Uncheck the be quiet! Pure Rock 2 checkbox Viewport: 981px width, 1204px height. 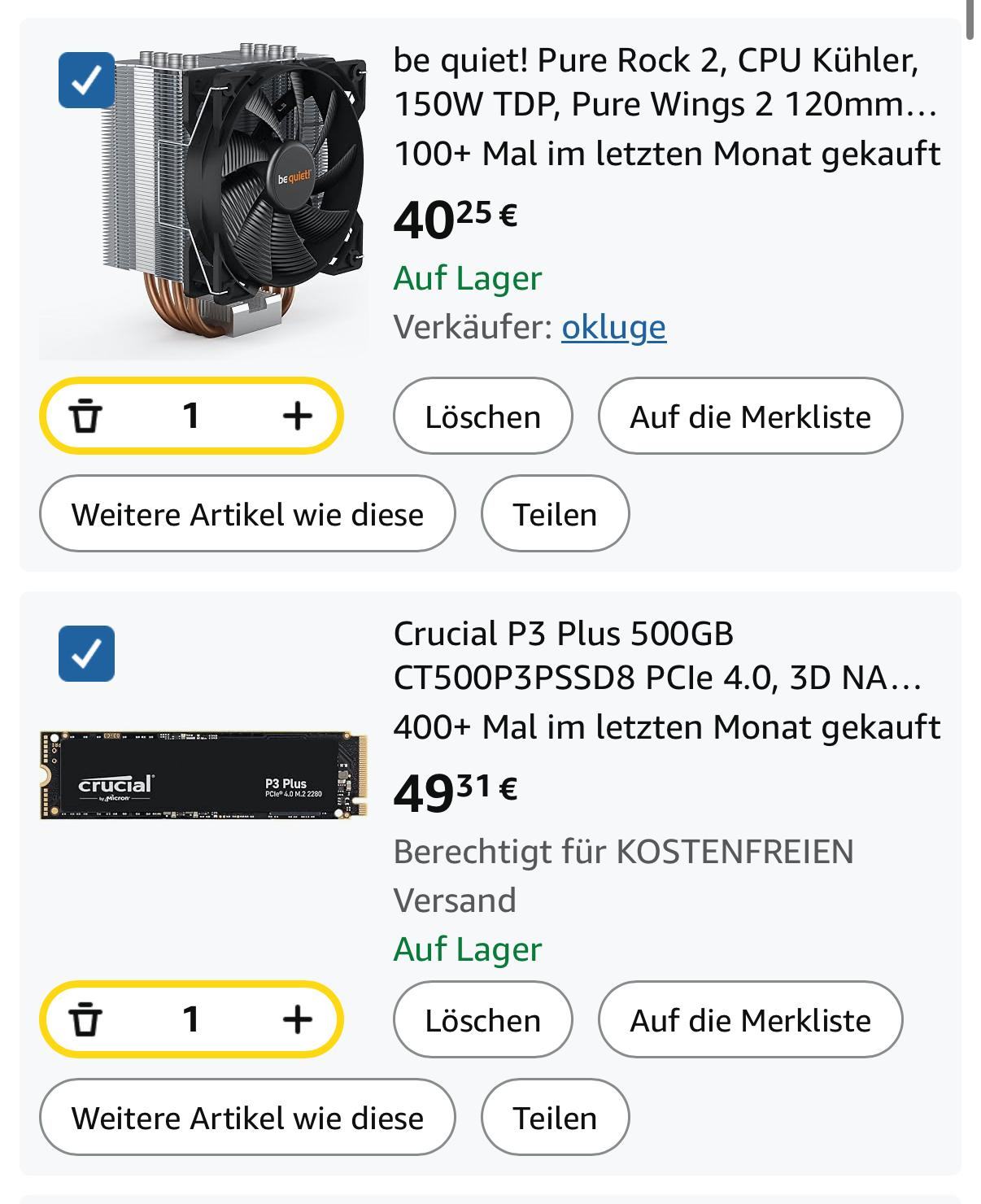[86, 80]
